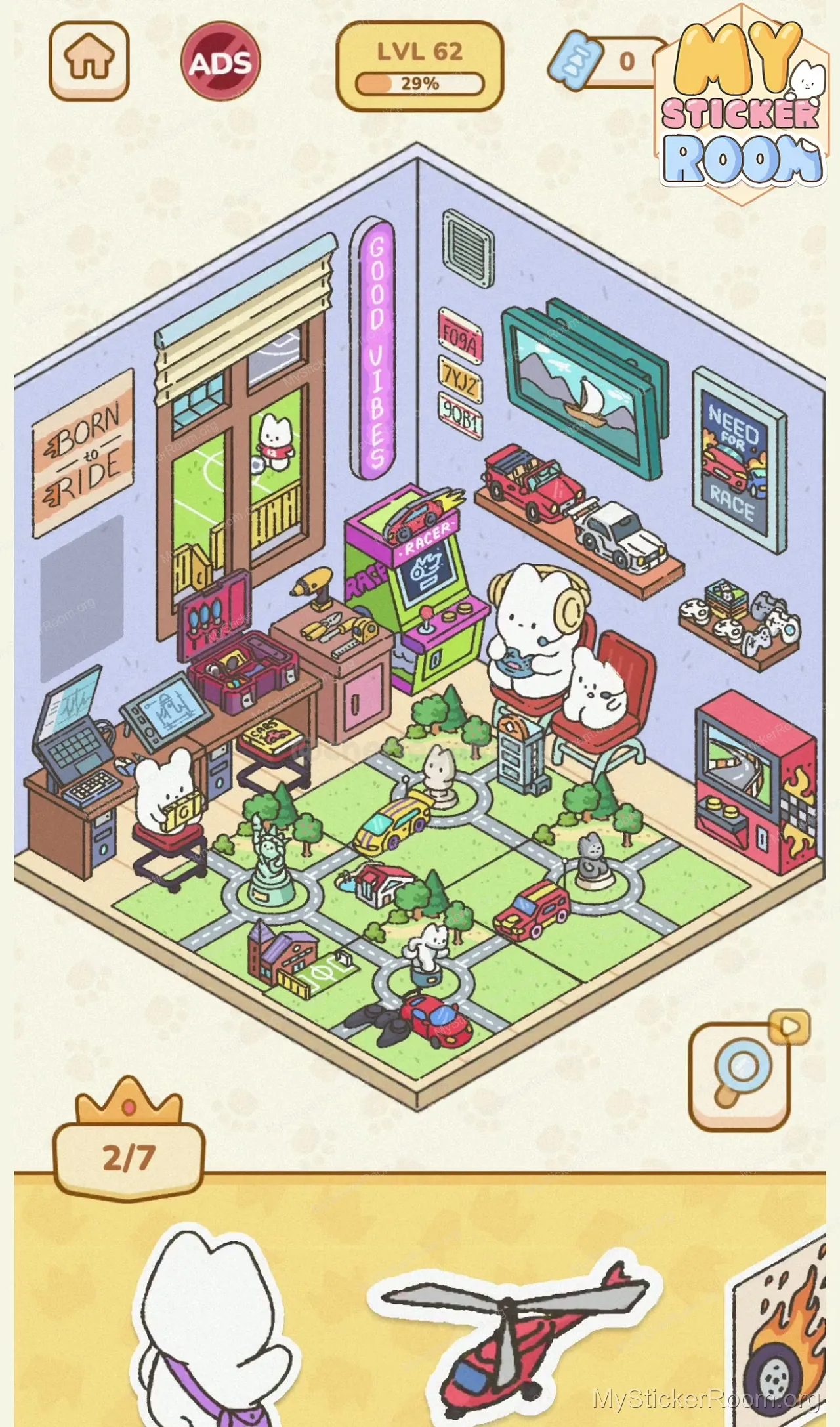Go to the home screen

[89, 60]
